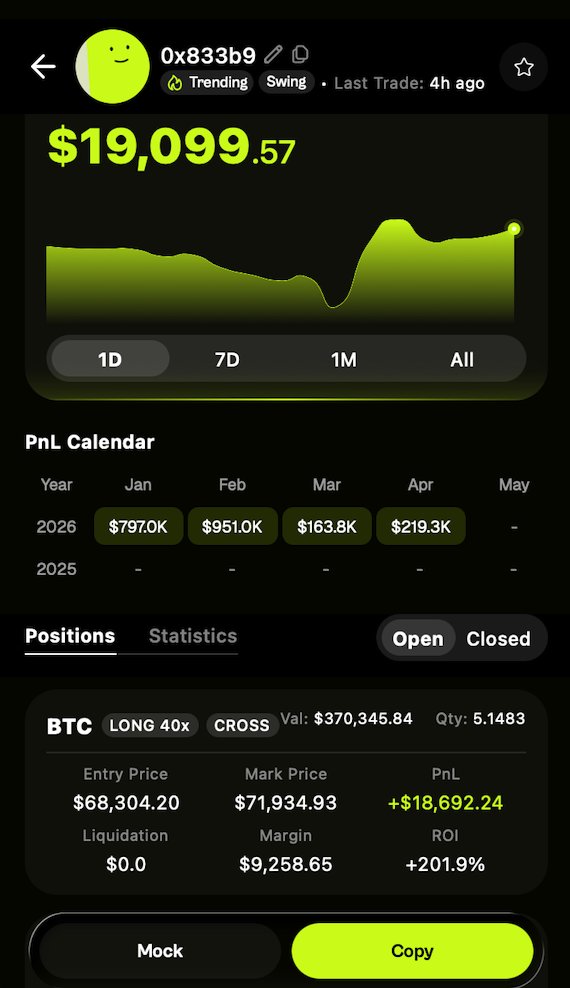Open the Positions tab

point(70,636)
